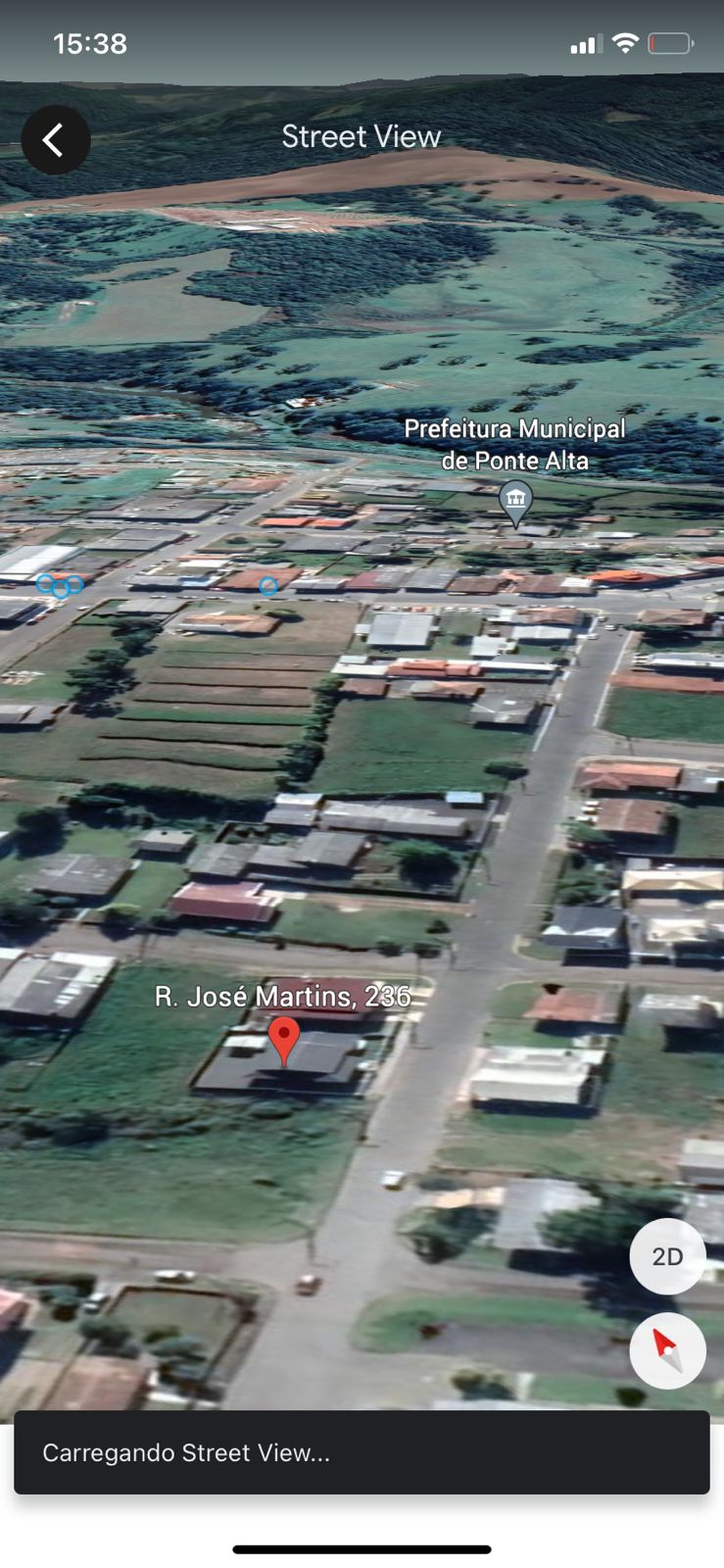Switch the map to 2D view
The height and width of the screenshot is (1568, 724).
[x=667, y=1256]
